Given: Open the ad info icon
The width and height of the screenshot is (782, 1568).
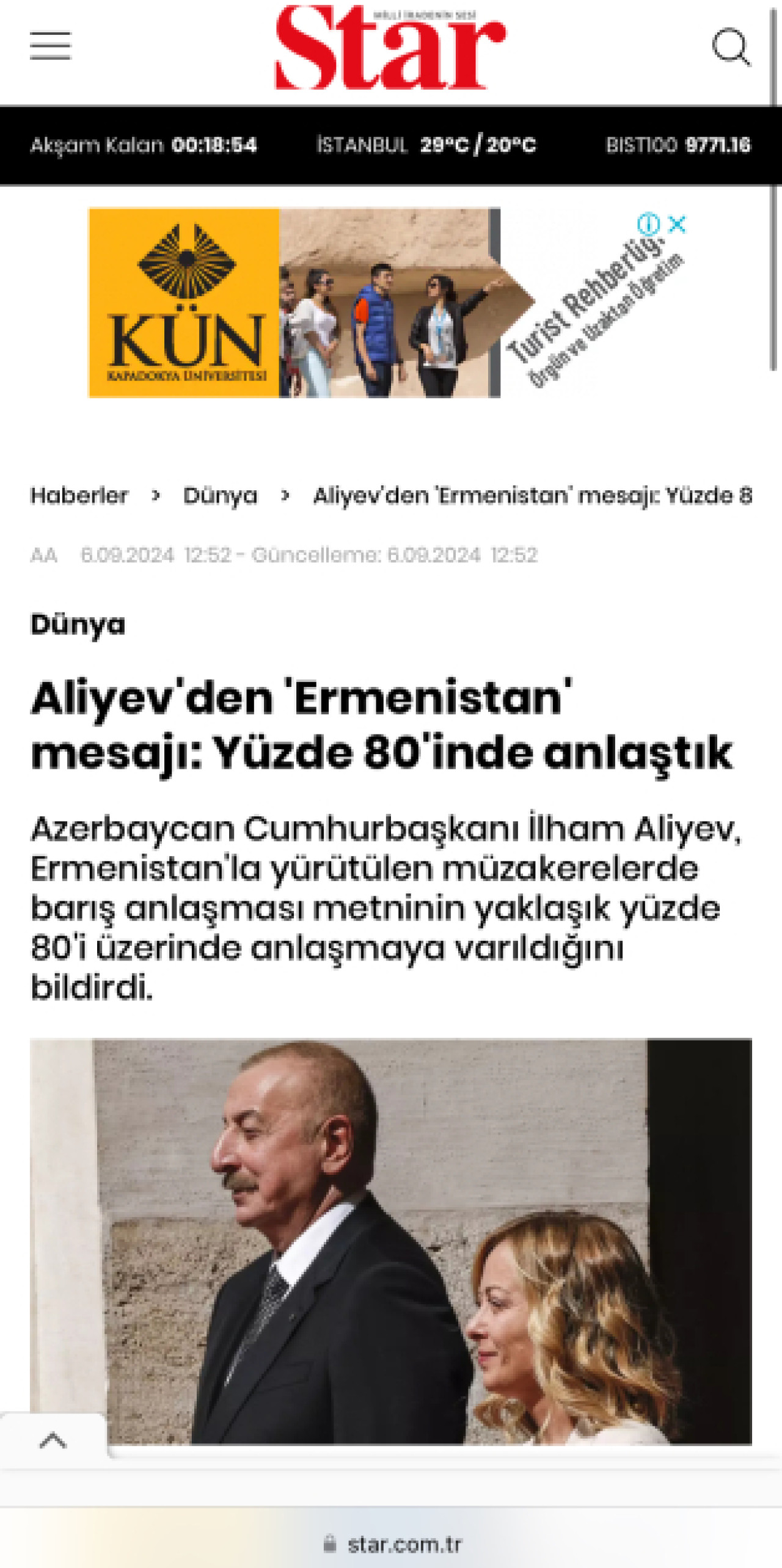Looking at the screenshot, I should point(648,224).
